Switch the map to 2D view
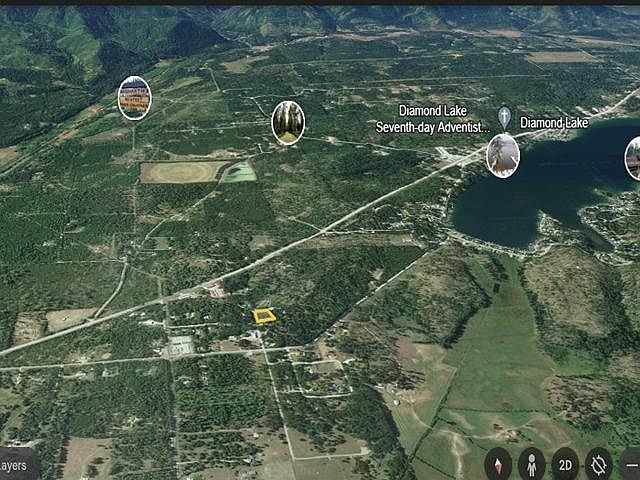This screenshot has width=640, height=480. click(x=565, y=464)
